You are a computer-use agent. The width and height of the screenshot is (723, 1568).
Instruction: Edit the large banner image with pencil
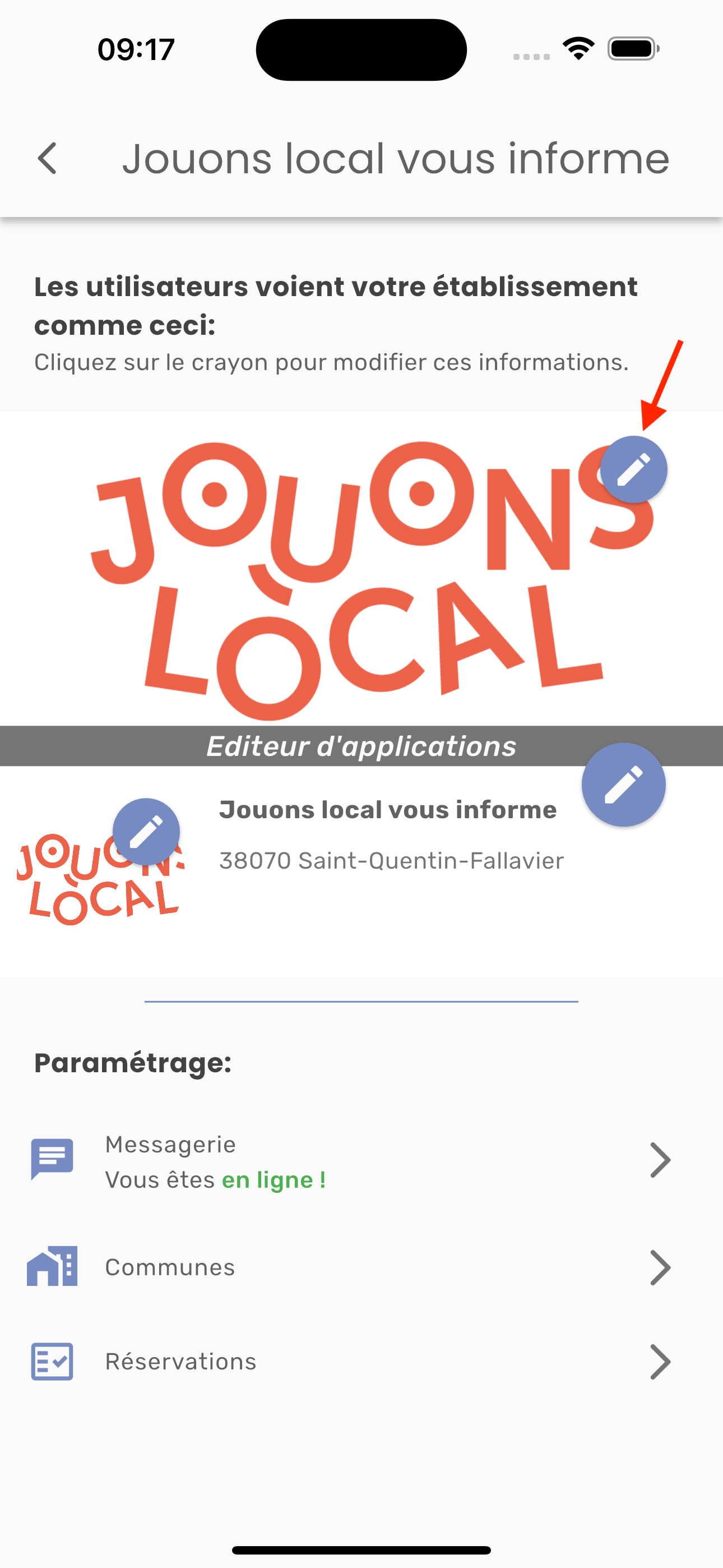click(x=633, y=469)
